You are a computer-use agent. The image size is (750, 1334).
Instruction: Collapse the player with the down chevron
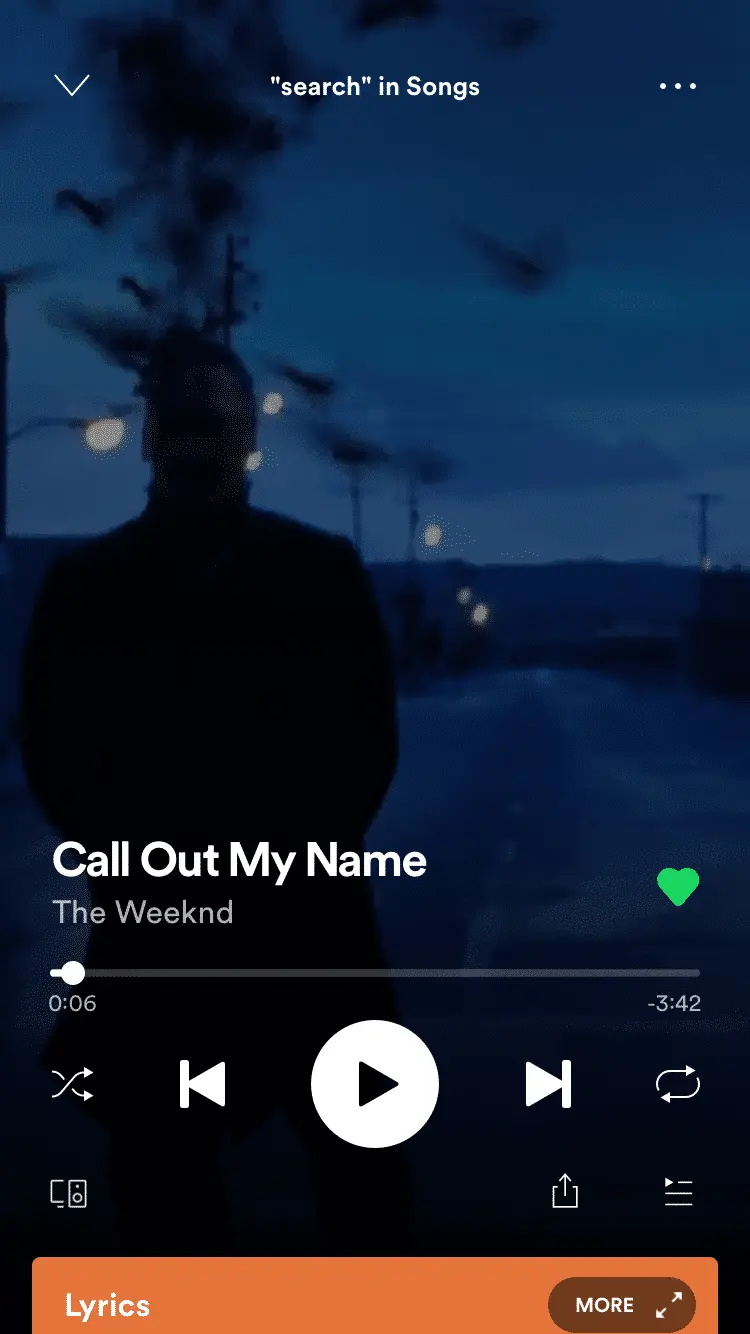72,86
